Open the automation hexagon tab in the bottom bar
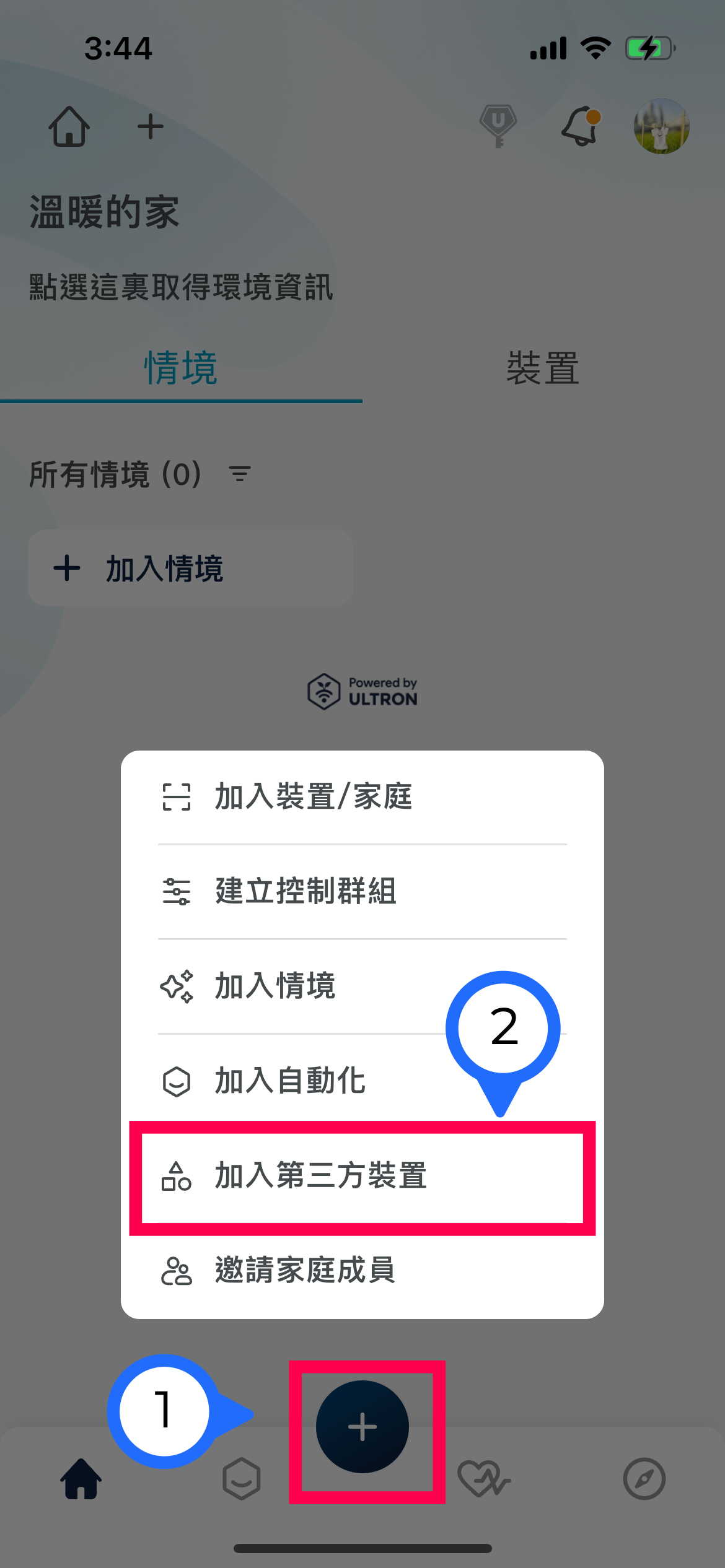This screenshot has width=725, height=1568. pyautogui.click(x=241, y=1479)
